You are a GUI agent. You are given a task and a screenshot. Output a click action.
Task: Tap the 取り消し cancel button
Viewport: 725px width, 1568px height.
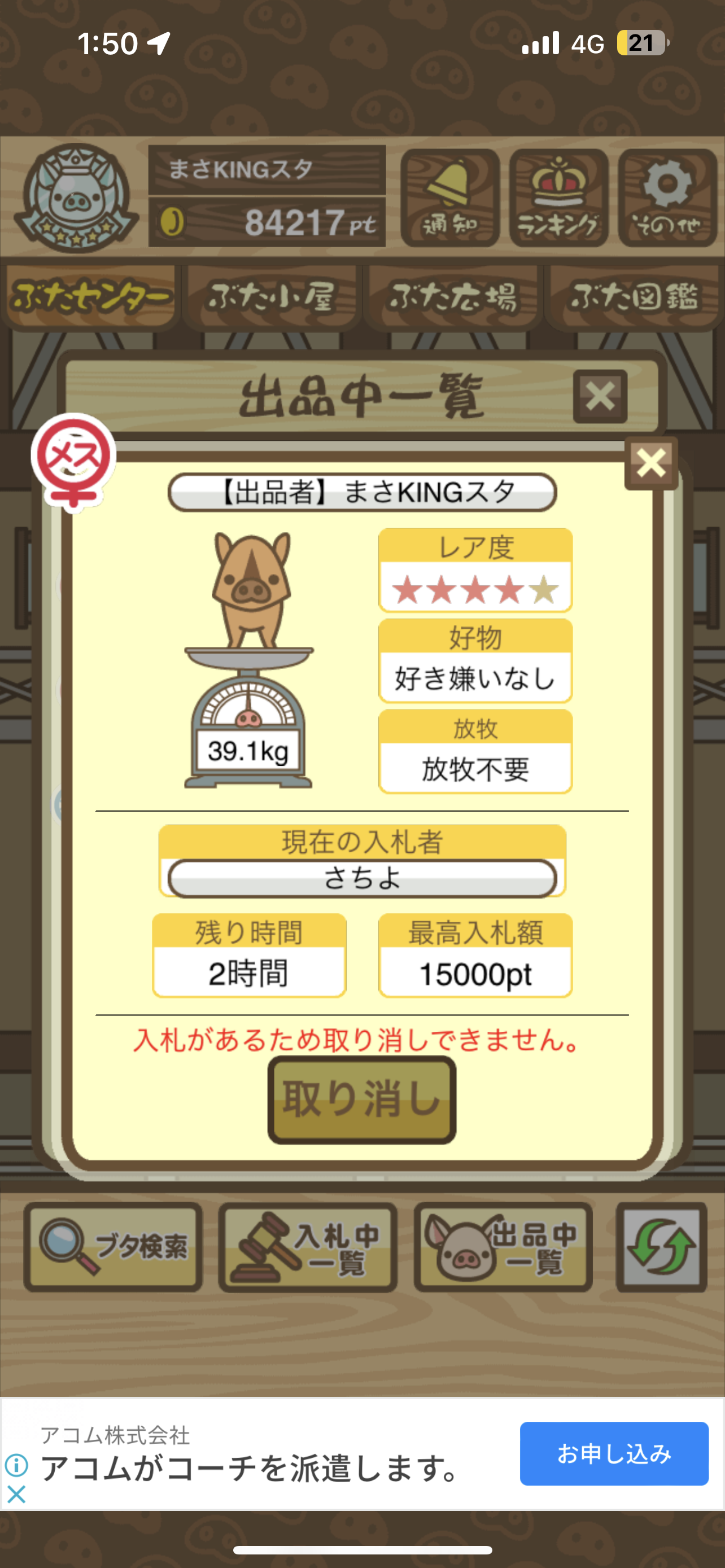[x=361, y=1100]
